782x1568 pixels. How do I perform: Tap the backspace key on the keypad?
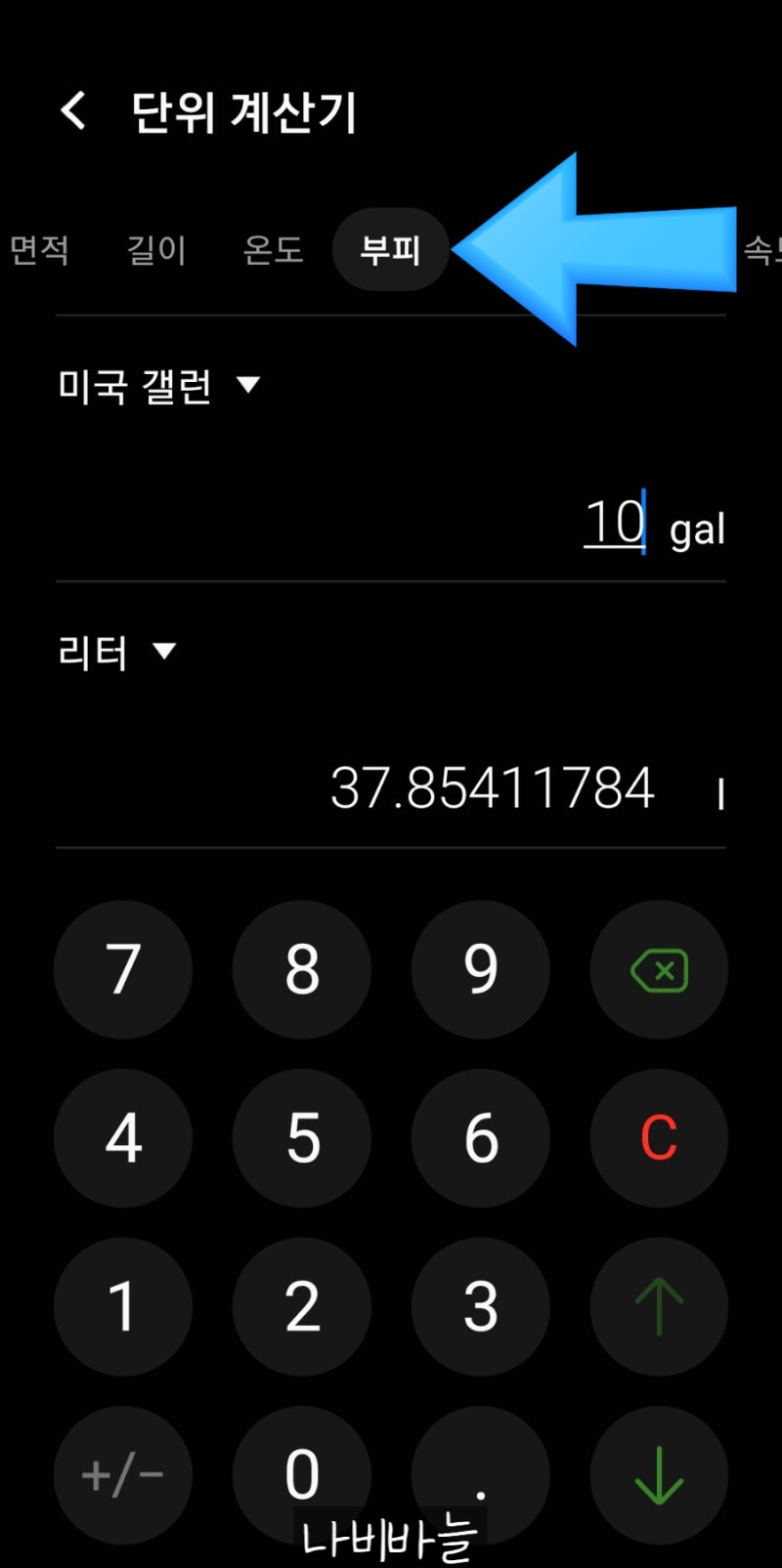pyautogui.click(x=659, y=968)
